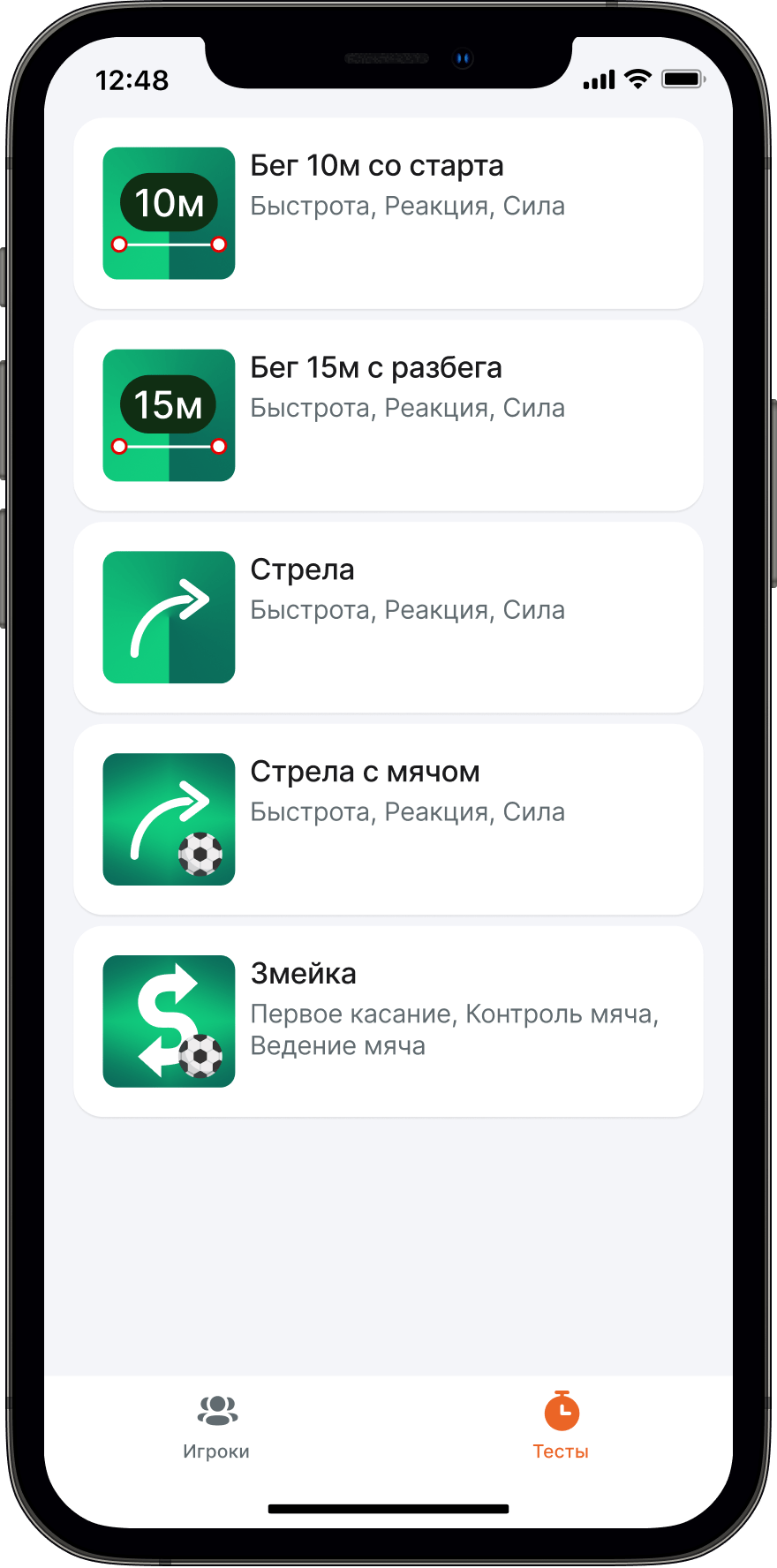Switch to the Игроки tab
Image resolution: width=777 pixels, height=1568 pixels.
coord(216,1427)
